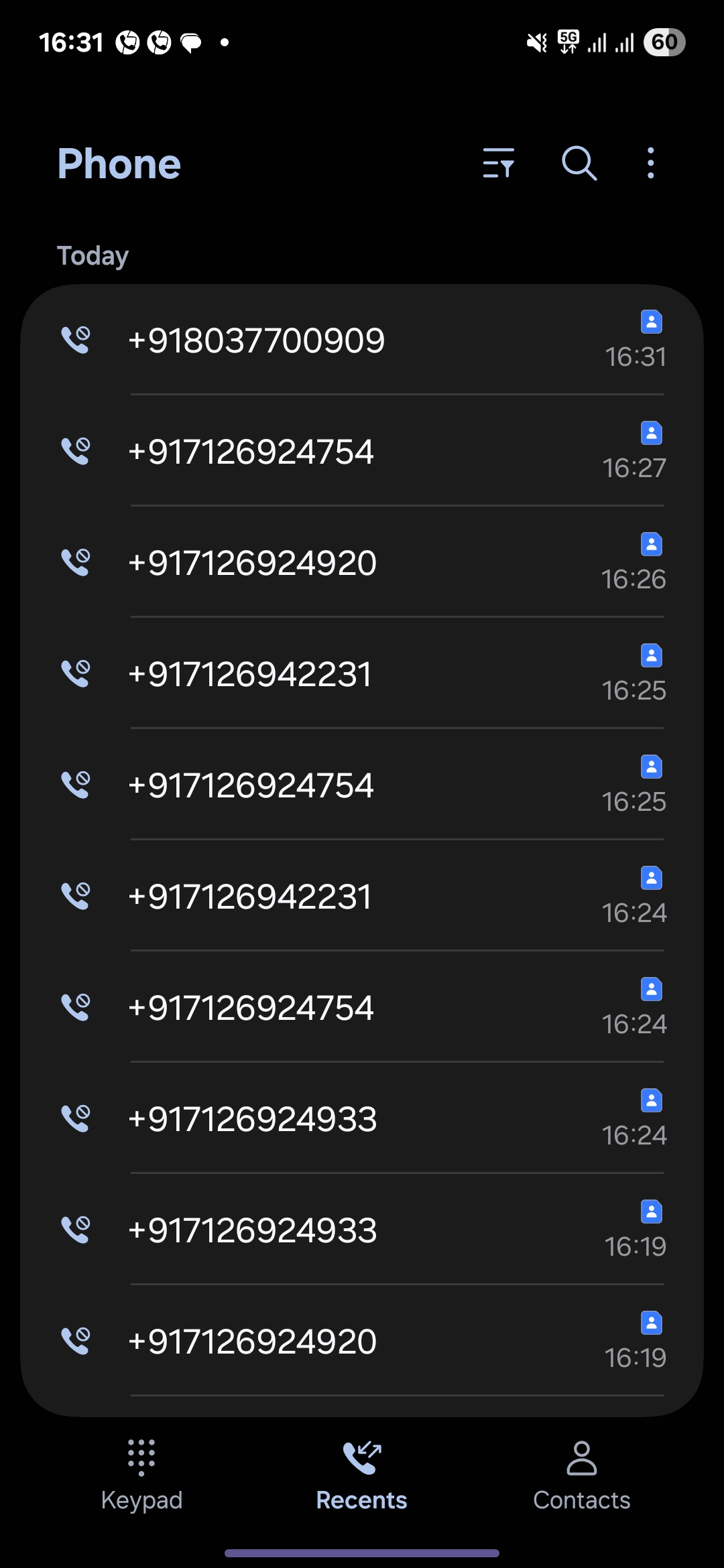724x1568 pixels.
Task: Open the three-dot more options menu
Action: (x=650, y=164)
